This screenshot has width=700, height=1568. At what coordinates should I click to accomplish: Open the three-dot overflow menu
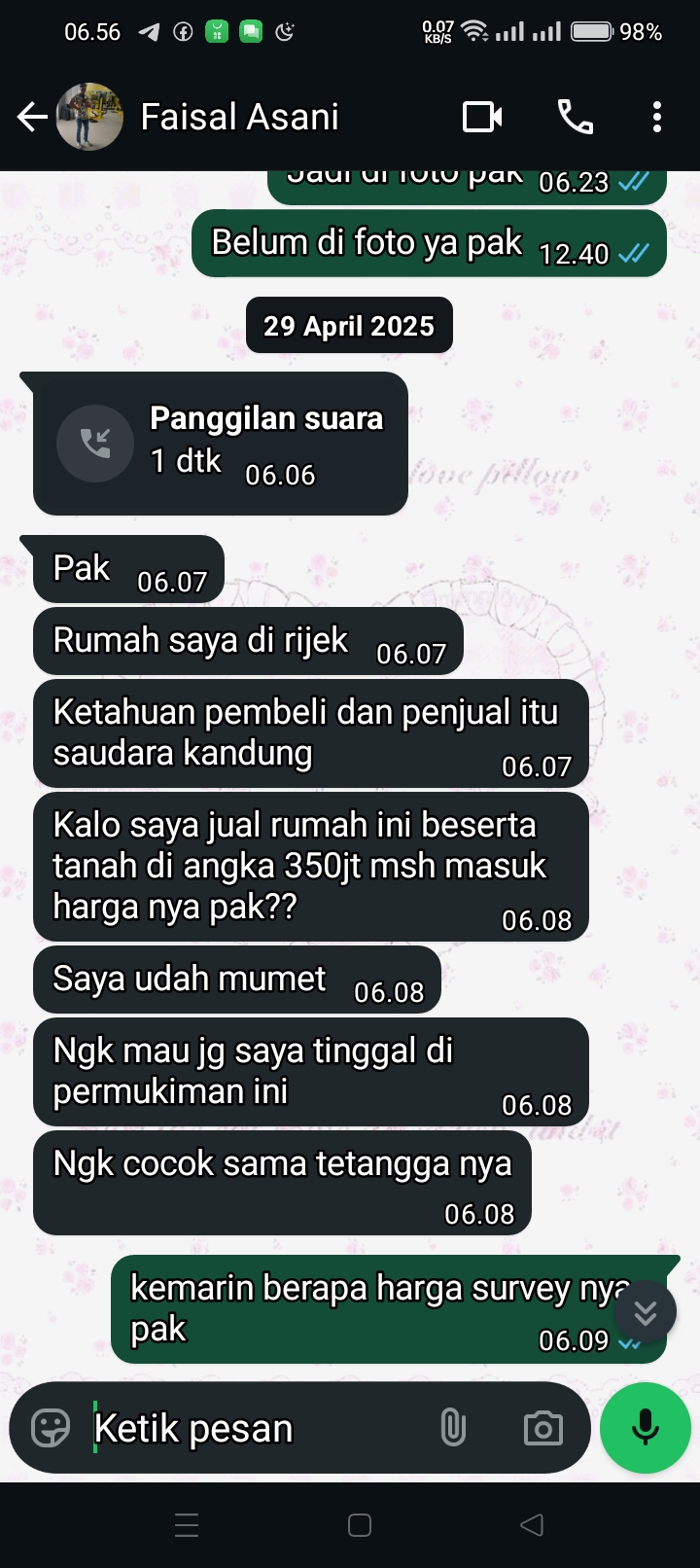[x=657, y=117]
